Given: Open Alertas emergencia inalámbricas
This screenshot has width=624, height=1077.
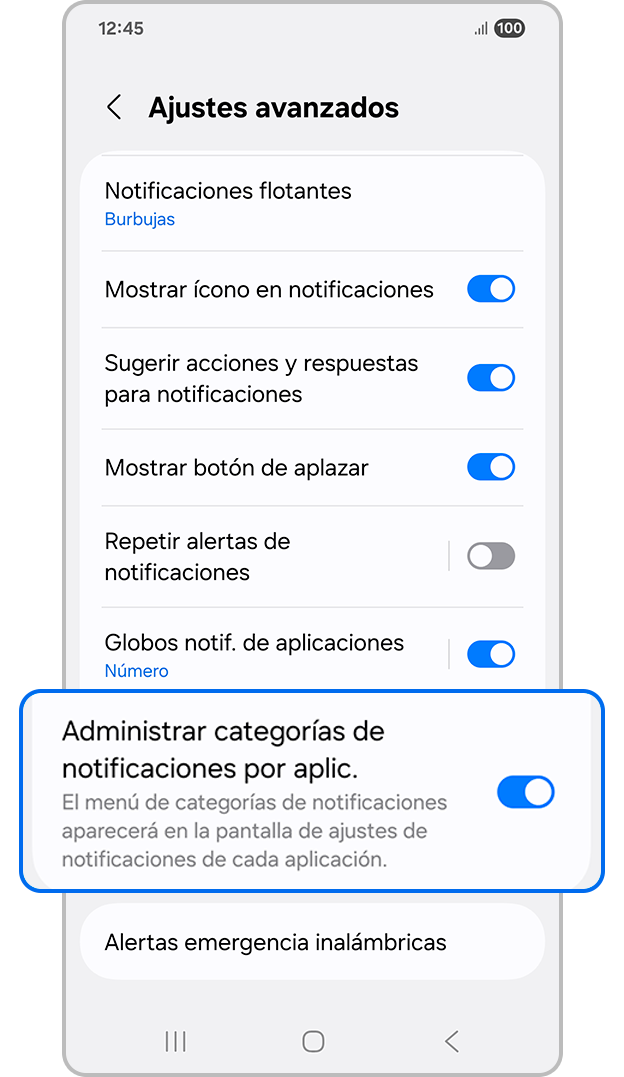Looking at the screenshot, I should [276, 942].
